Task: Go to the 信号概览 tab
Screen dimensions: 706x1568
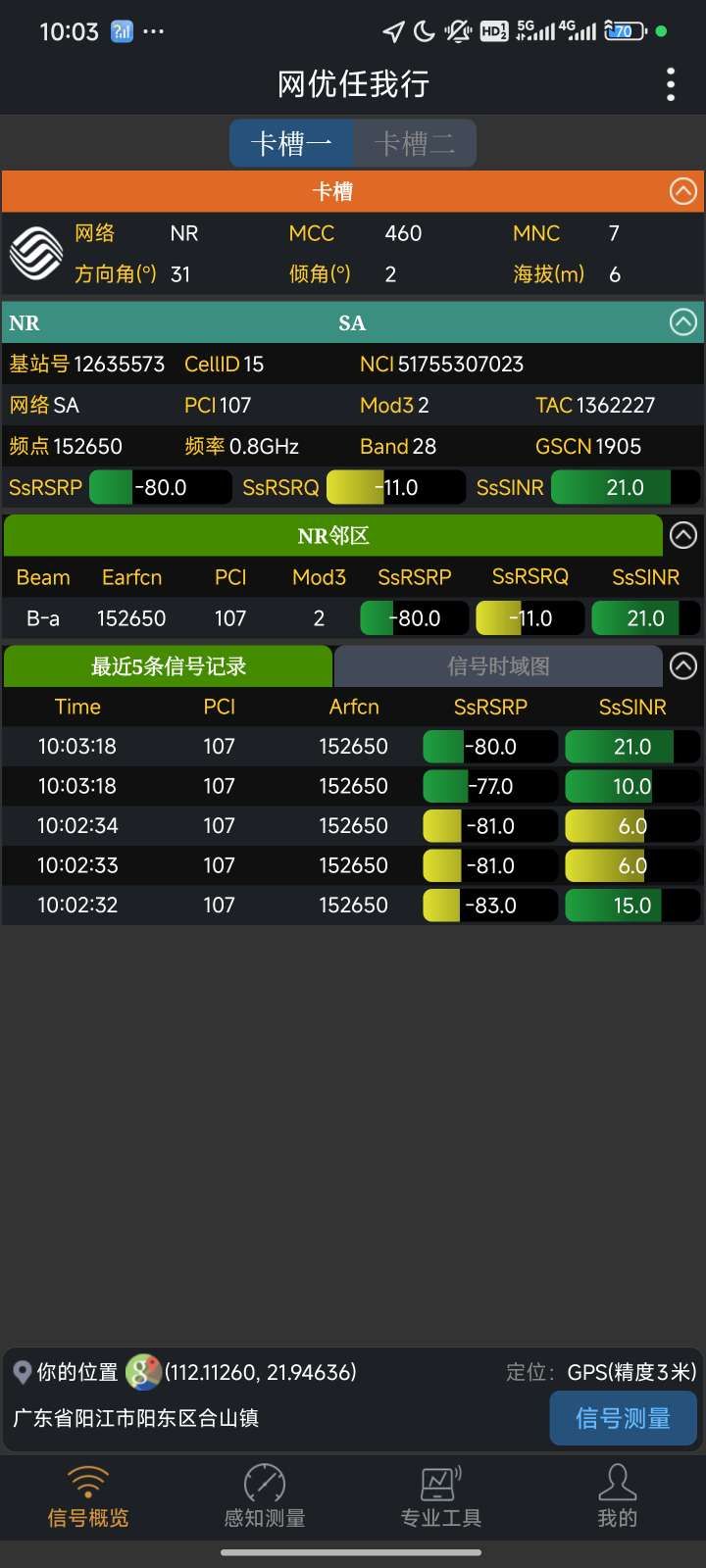Action: (x=88, y=1496)
